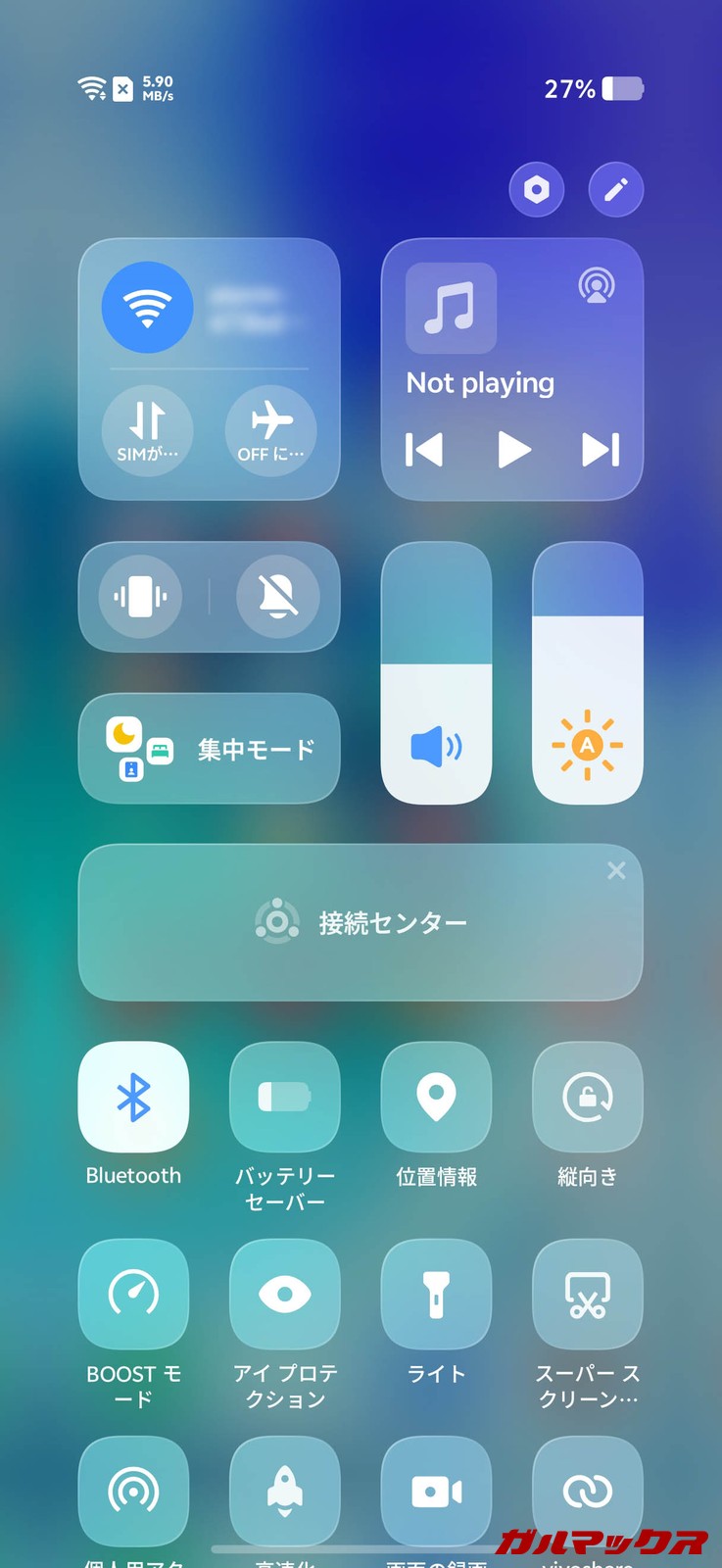Enable silent mode bell icon
This screenshot has height=1568, width=722.
pyautogui.click(x=278, y=596)
